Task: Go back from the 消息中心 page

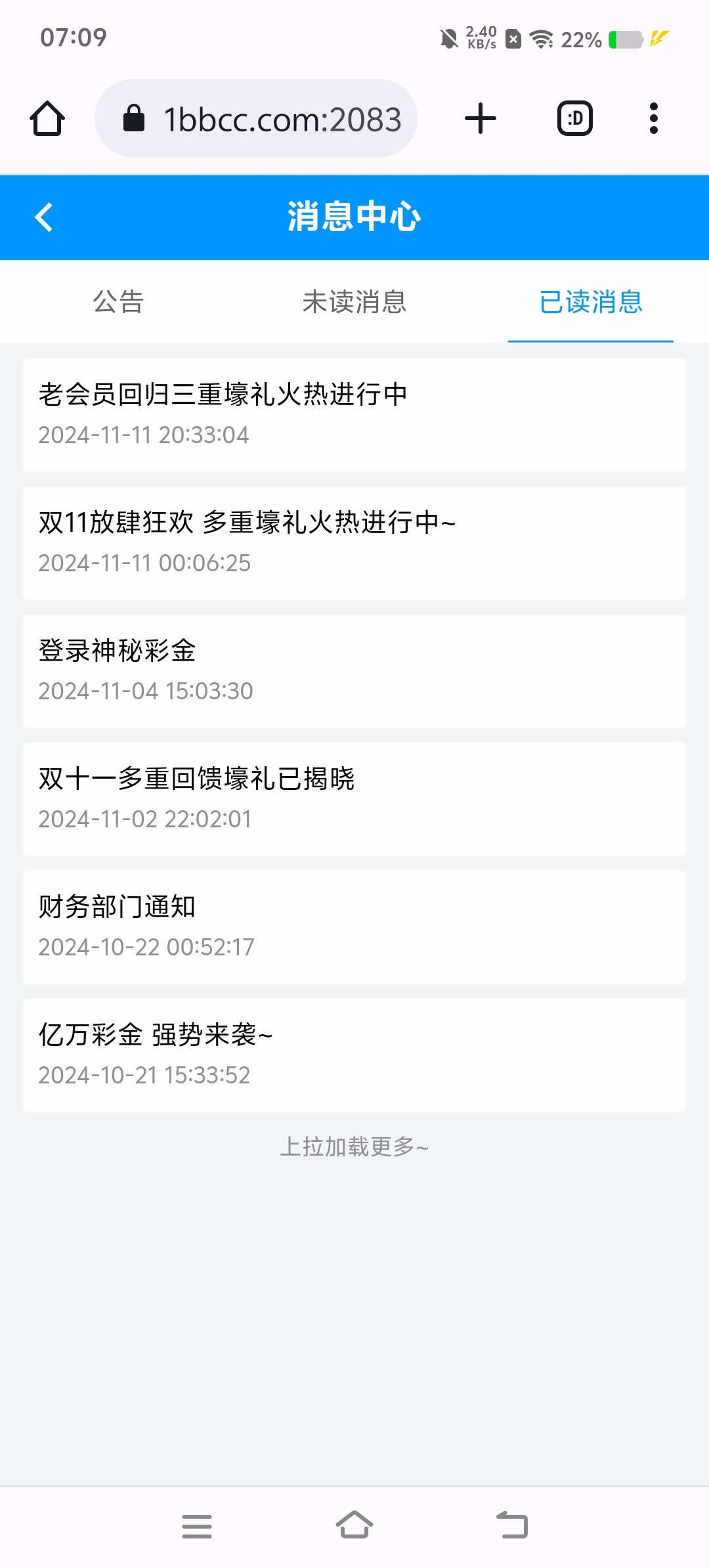Action: 44,217
